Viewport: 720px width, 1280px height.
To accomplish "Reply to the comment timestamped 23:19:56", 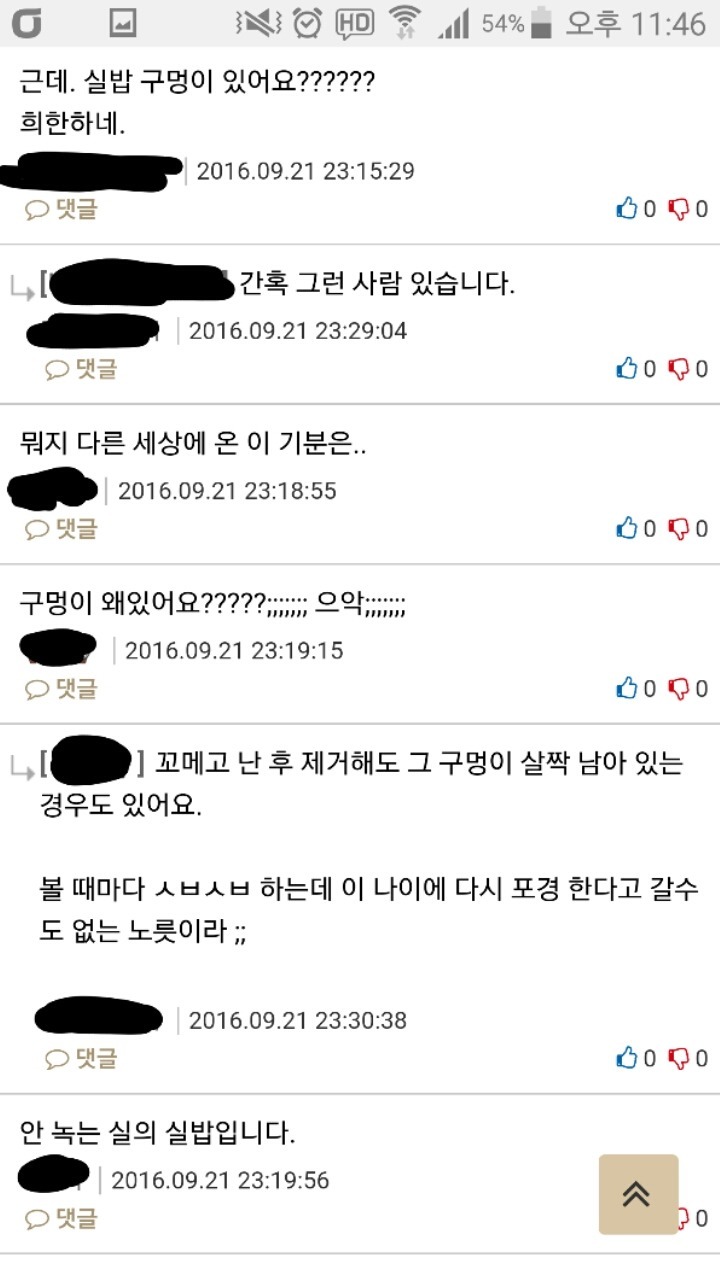I will pos(61,1218).
